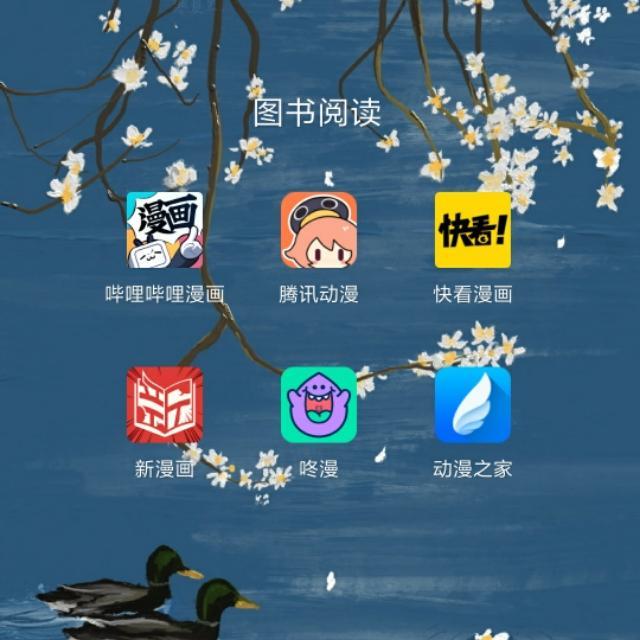Screen dimensions: 640x640
Task: Launch the 动漫之家 app
Action: coord(473,405)
